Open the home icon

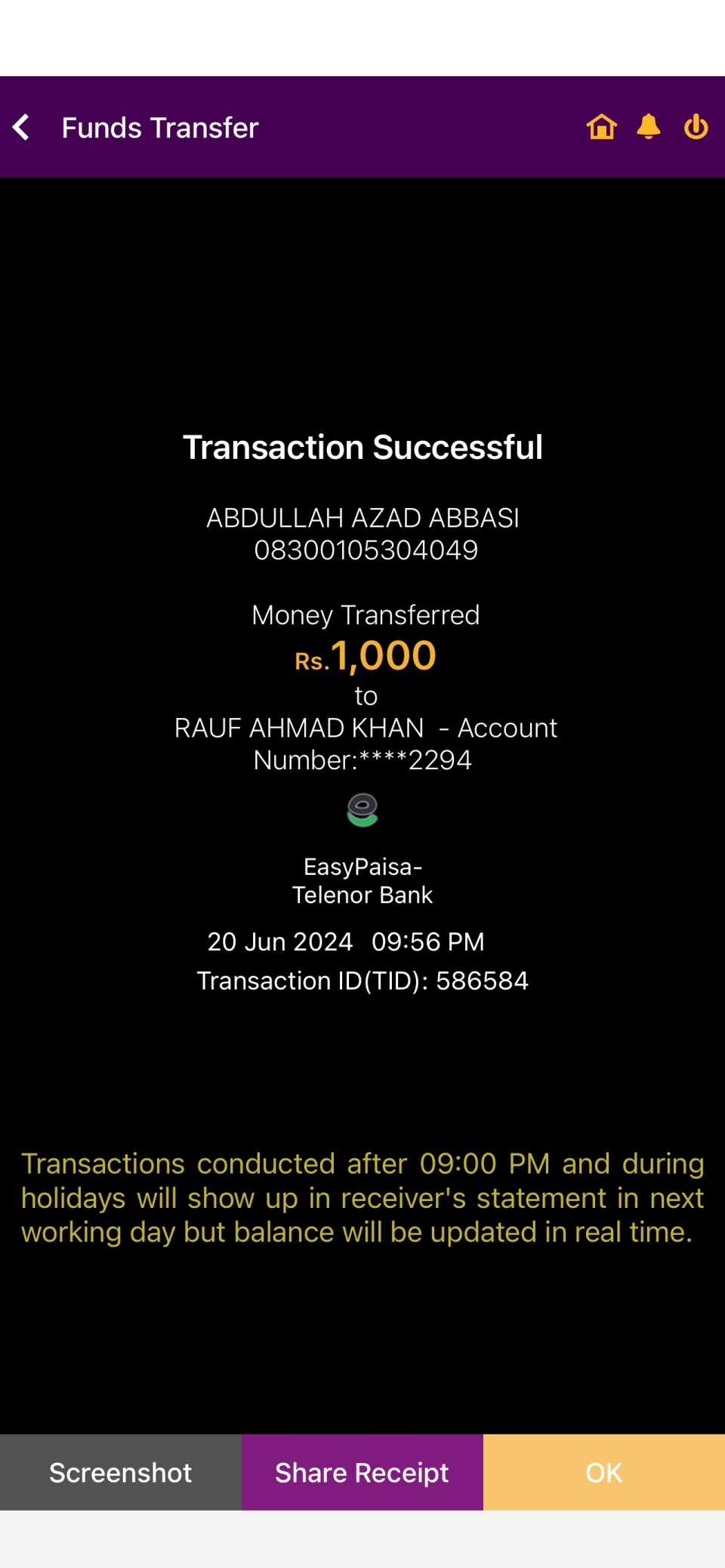point(601,127)
